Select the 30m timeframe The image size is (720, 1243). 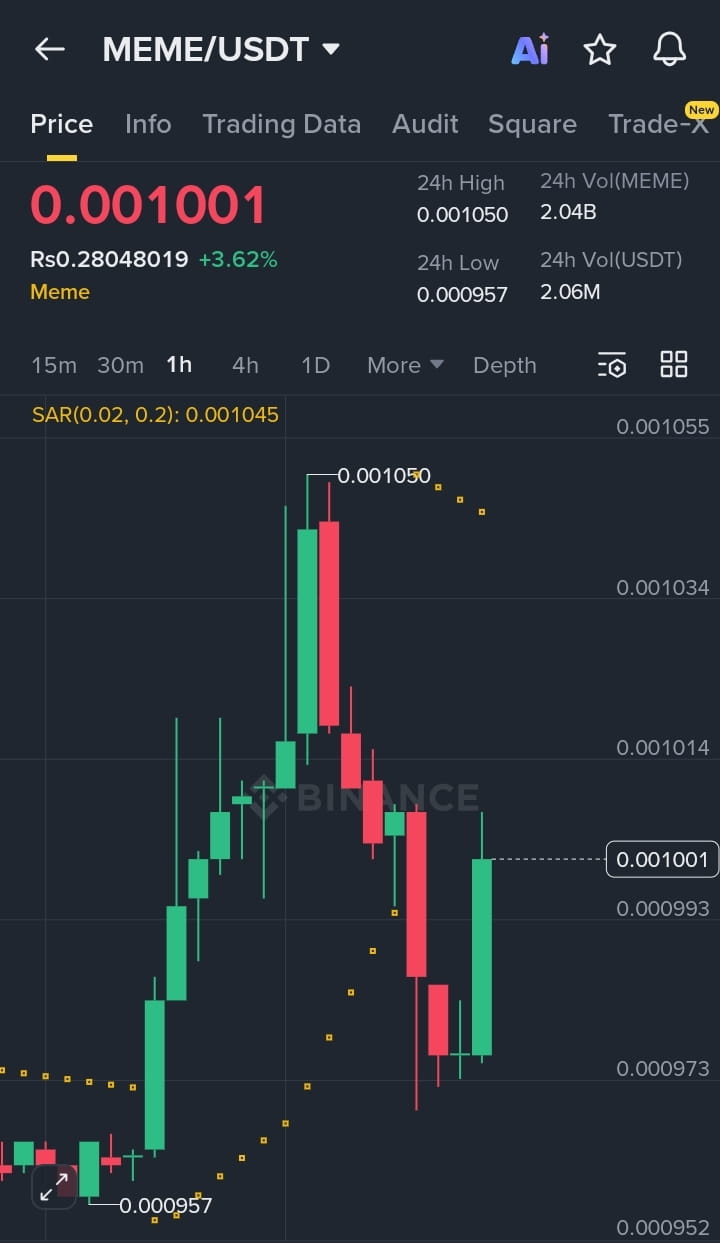click(120, 365)
